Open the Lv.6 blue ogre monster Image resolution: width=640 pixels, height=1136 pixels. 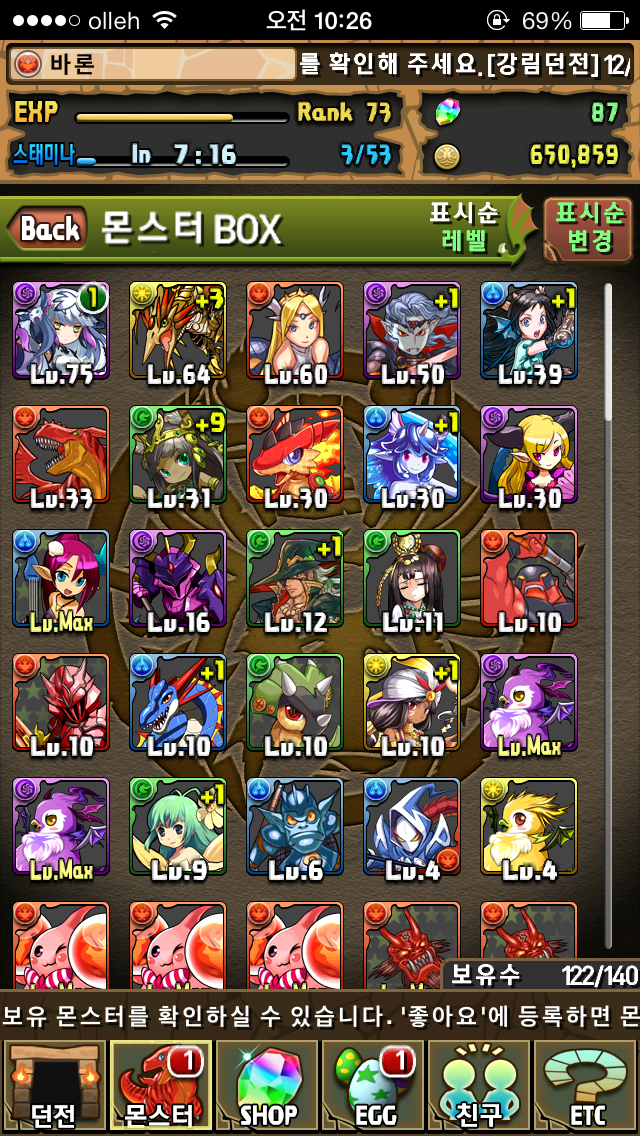[x=295, y=827]
